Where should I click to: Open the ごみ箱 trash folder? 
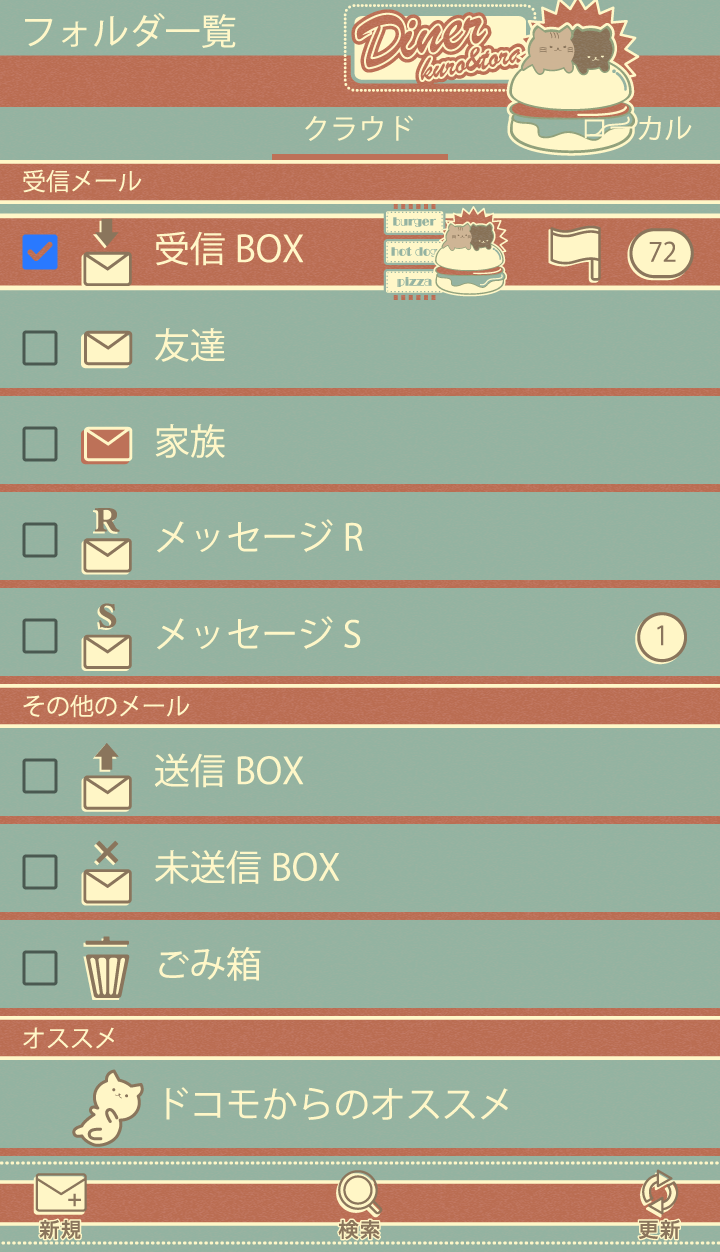tap(209, 965)
